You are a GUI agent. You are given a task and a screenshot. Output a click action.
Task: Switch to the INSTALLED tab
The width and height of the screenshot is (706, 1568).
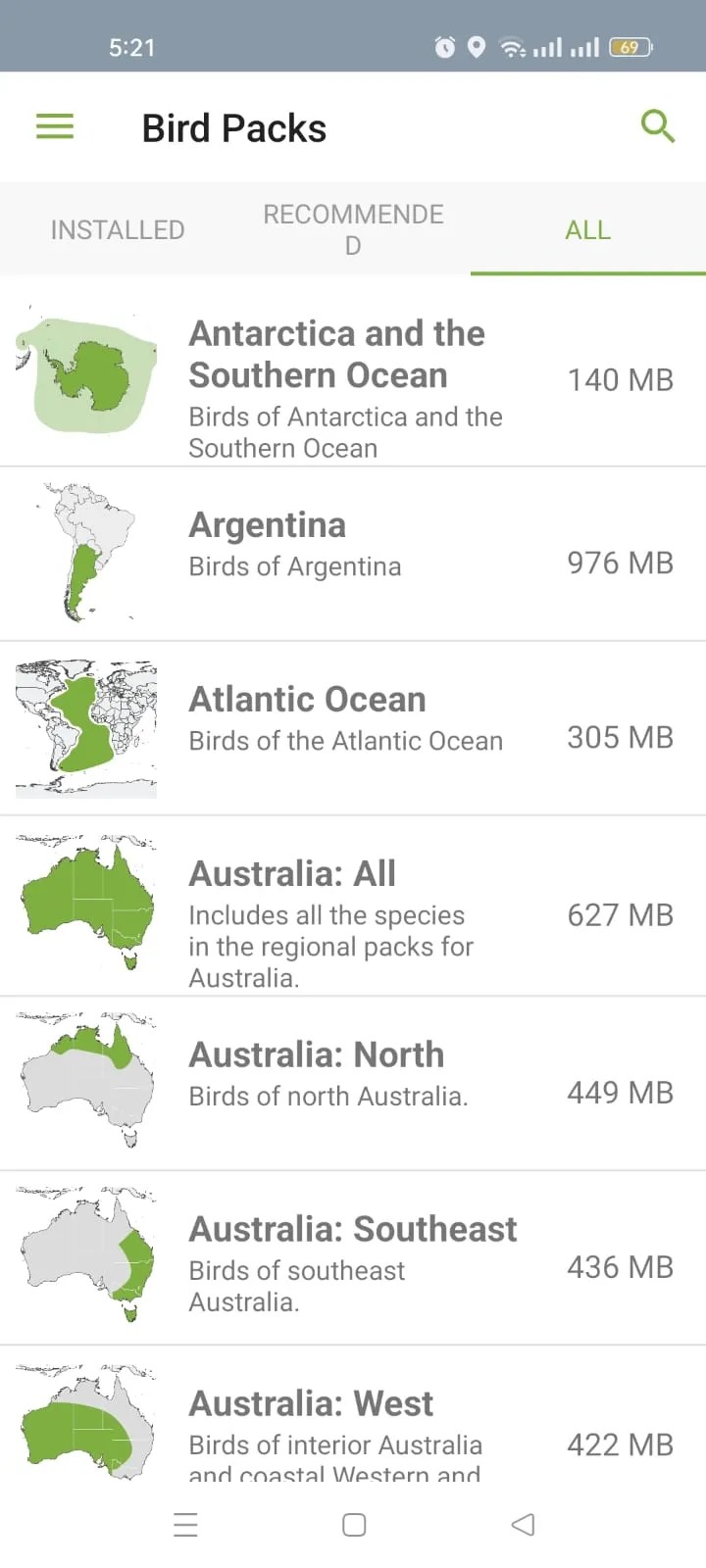[x=117, y=229]
